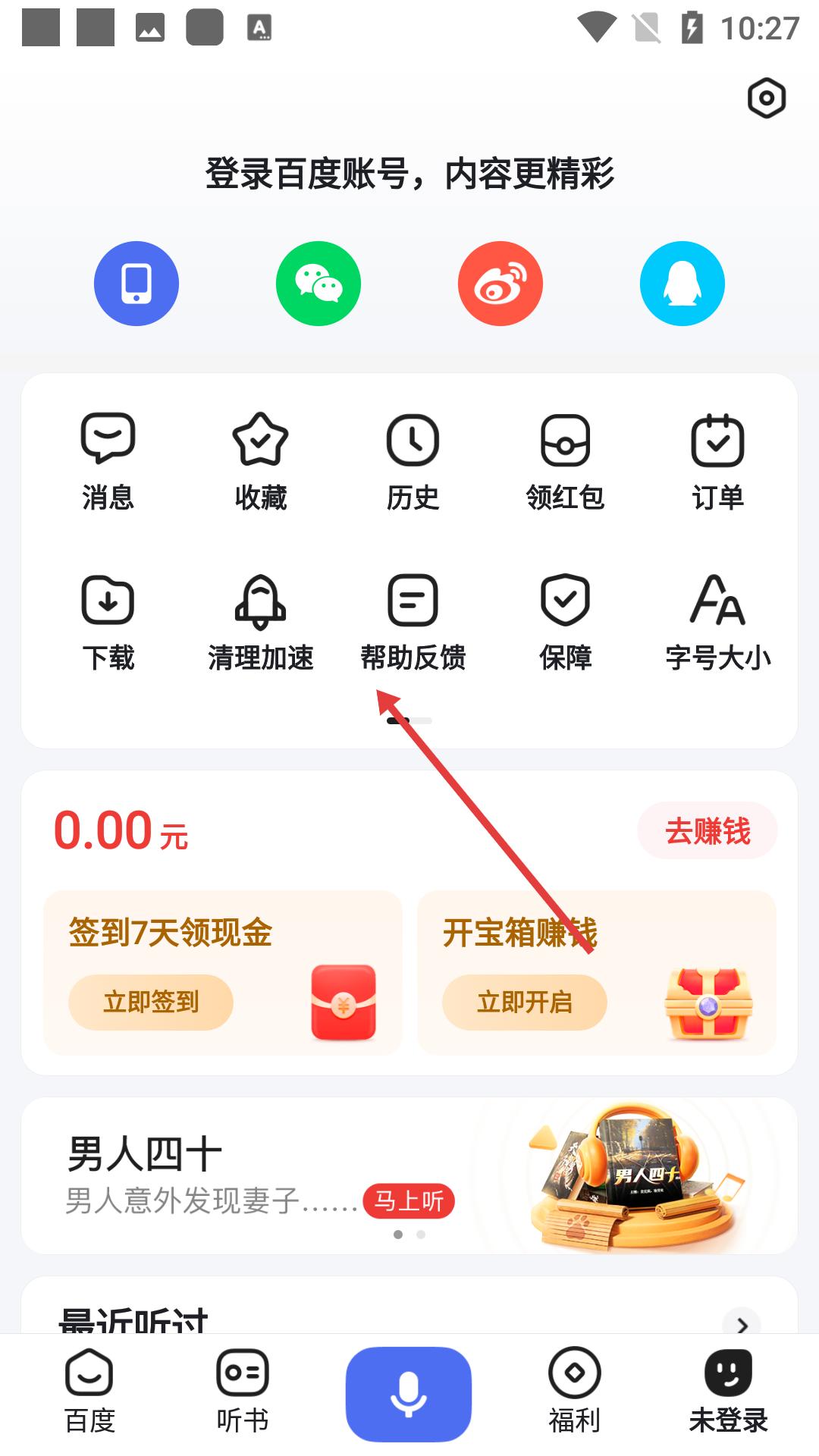The width and height of the screenshot is (819, 1456).
Task: Tap 立即开启 to open treasure chest
Action: click(x=524, y=1002)
